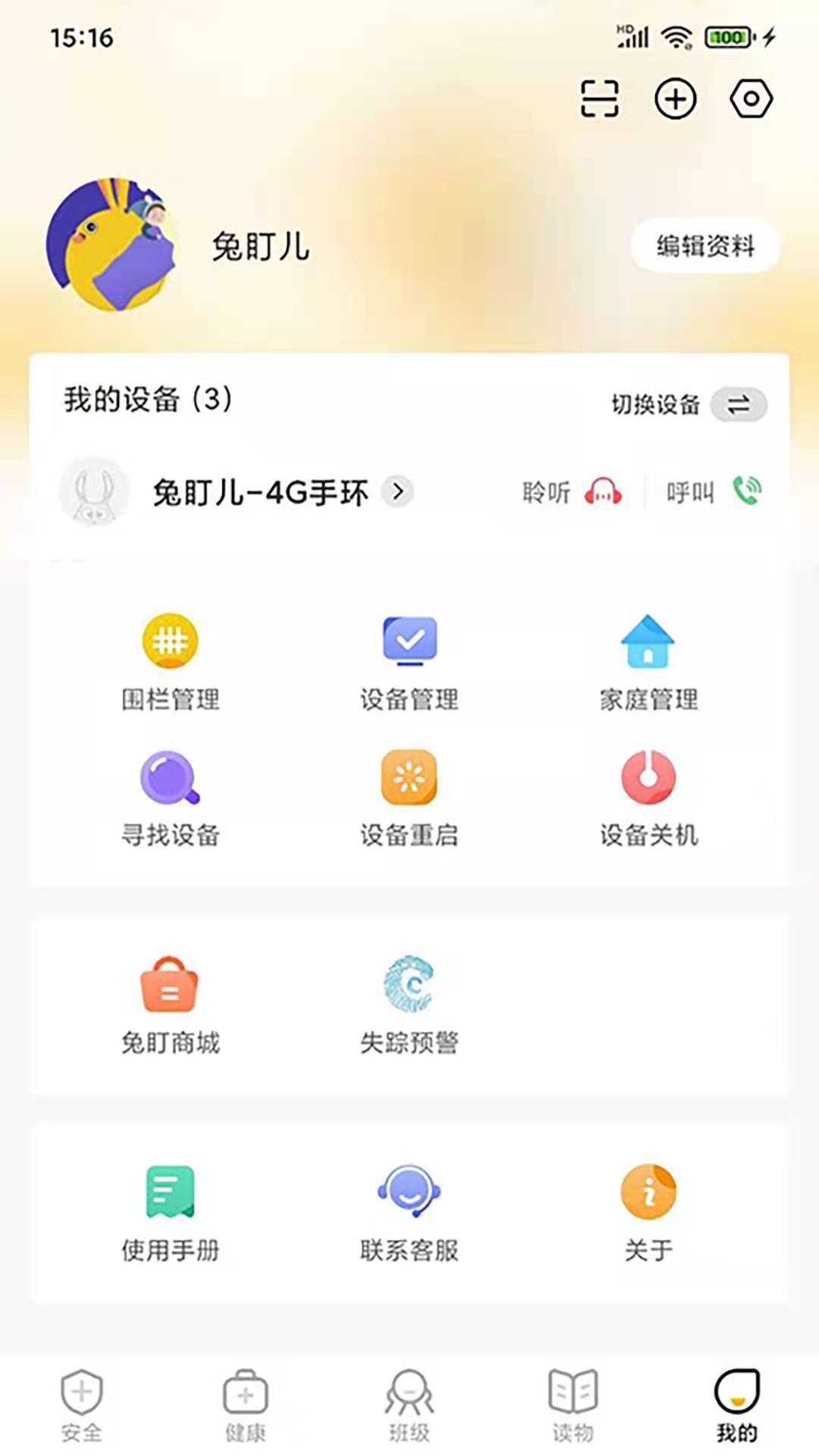Open 兔盯商城 store
Image resolution: width=819 pixels, height=1456 pixels.
click(170, 1001)
